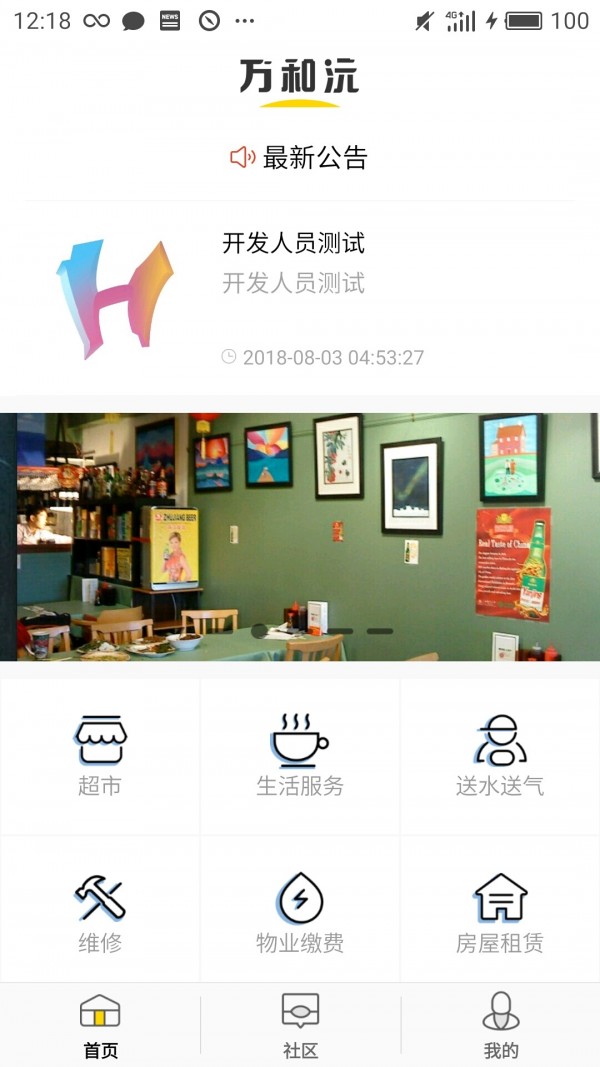The width and height of the screenshot is (600, 1067).
Task: Switch to the 社区 community tab
Action: point(300,1026)
